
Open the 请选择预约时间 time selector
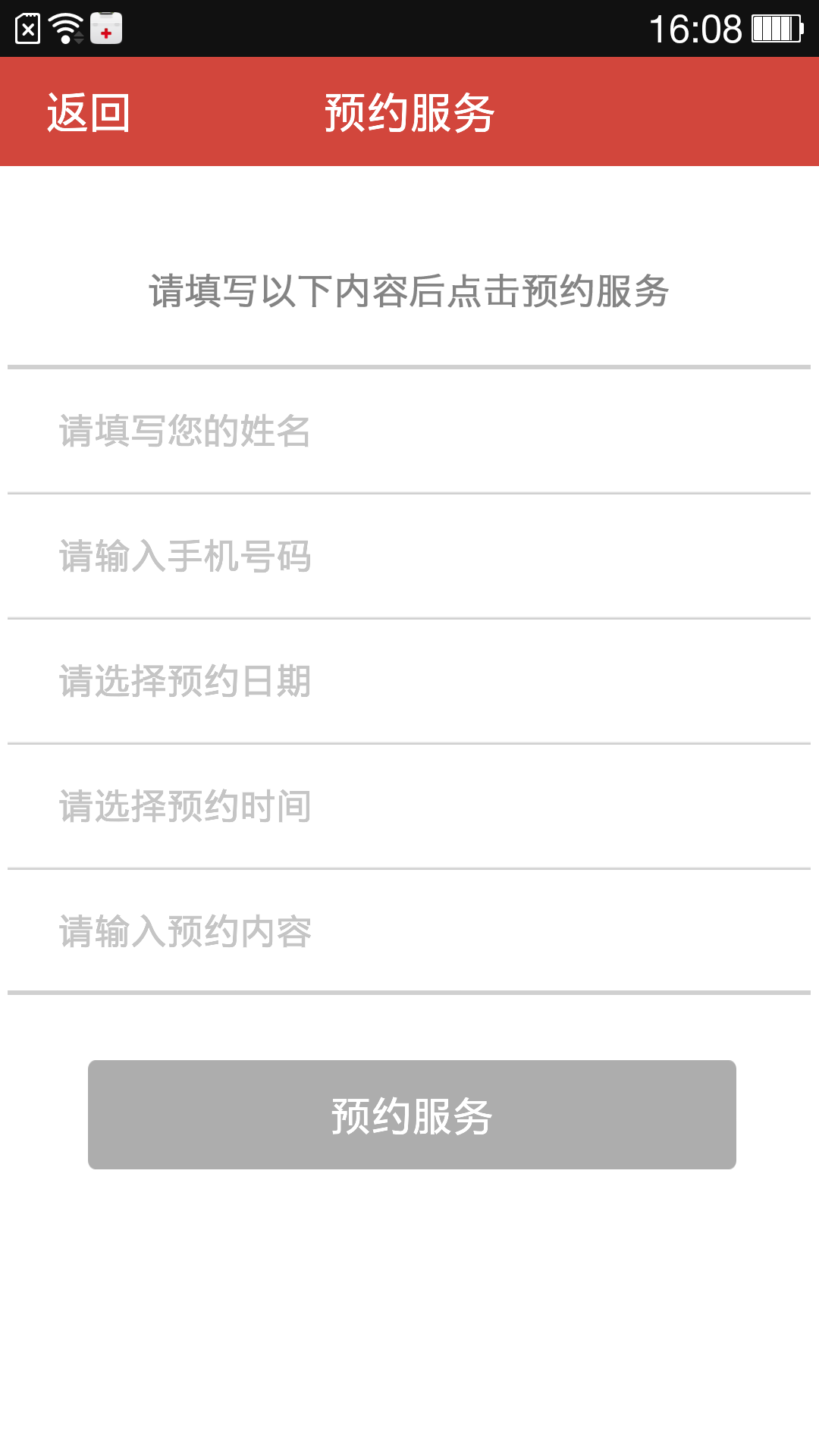coord(409,806)
